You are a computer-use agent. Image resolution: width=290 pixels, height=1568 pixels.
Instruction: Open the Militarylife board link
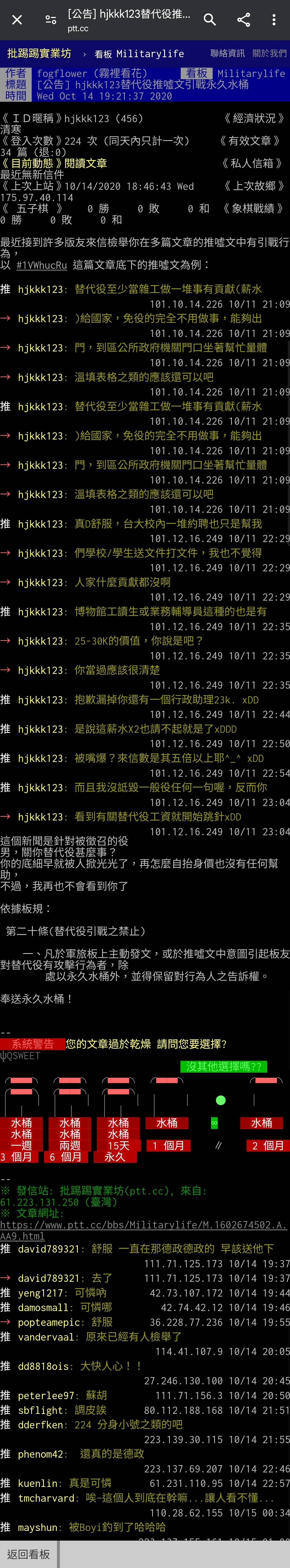tap(139, 54)
